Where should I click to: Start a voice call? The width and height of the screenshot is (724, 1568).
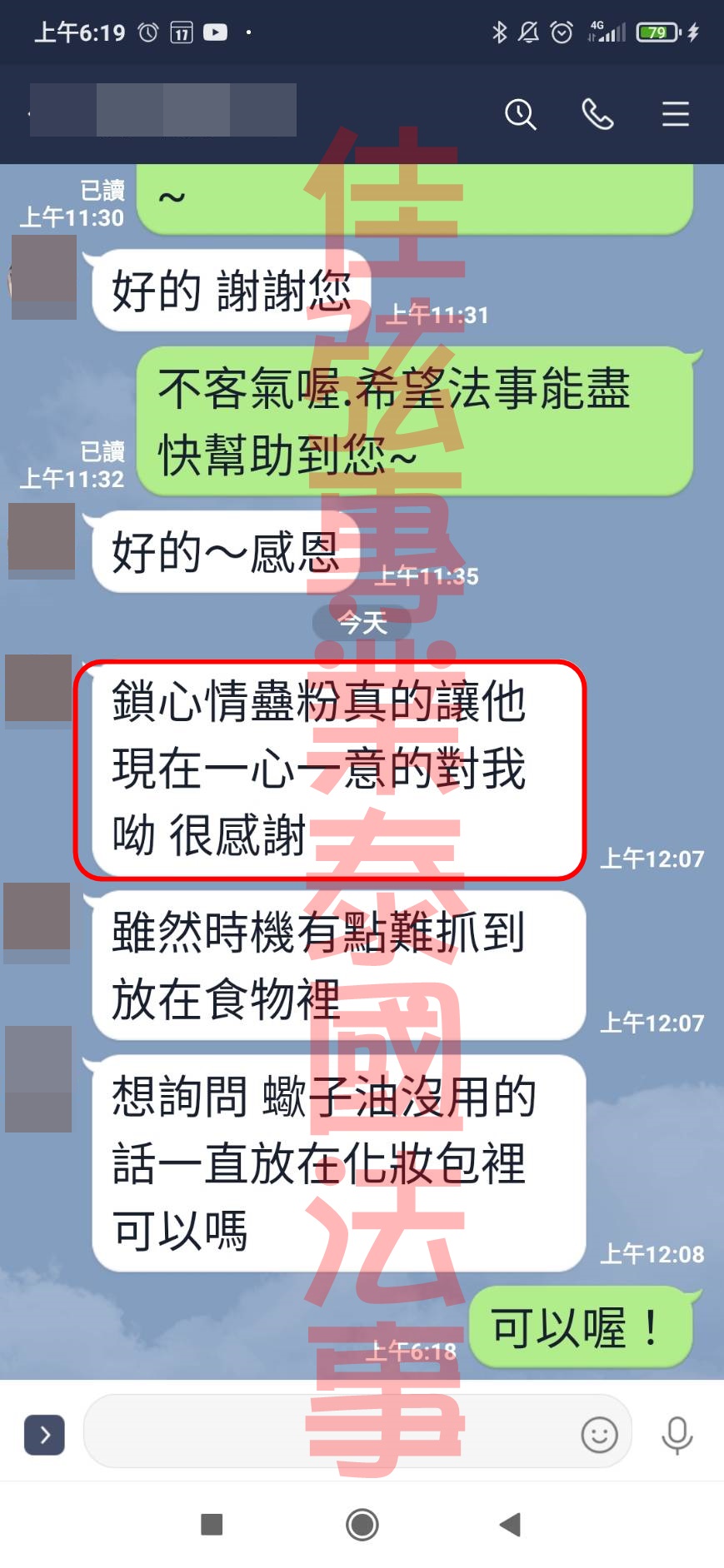(597, 114)
